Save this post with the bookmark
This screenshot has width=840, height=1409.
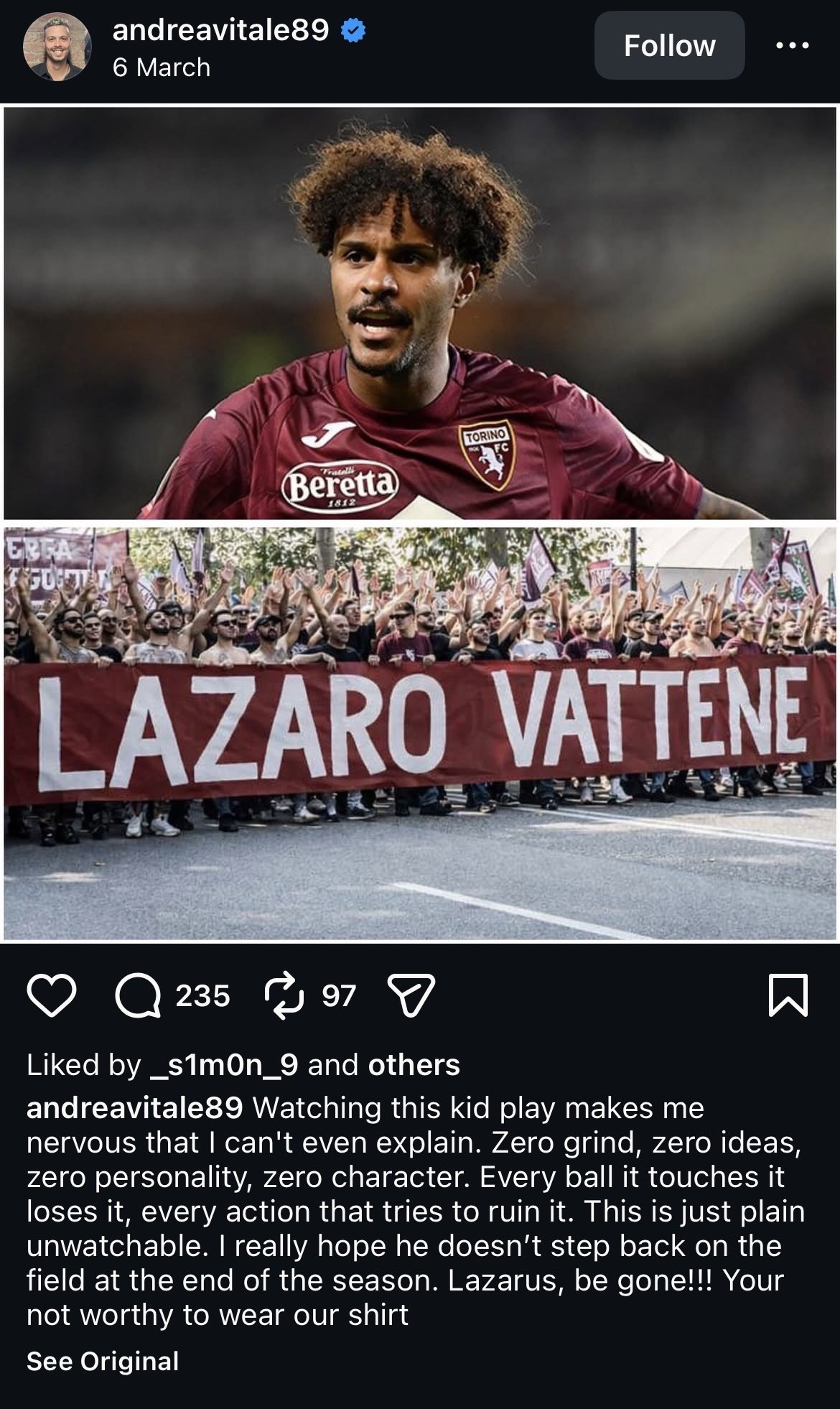[788, 995]
